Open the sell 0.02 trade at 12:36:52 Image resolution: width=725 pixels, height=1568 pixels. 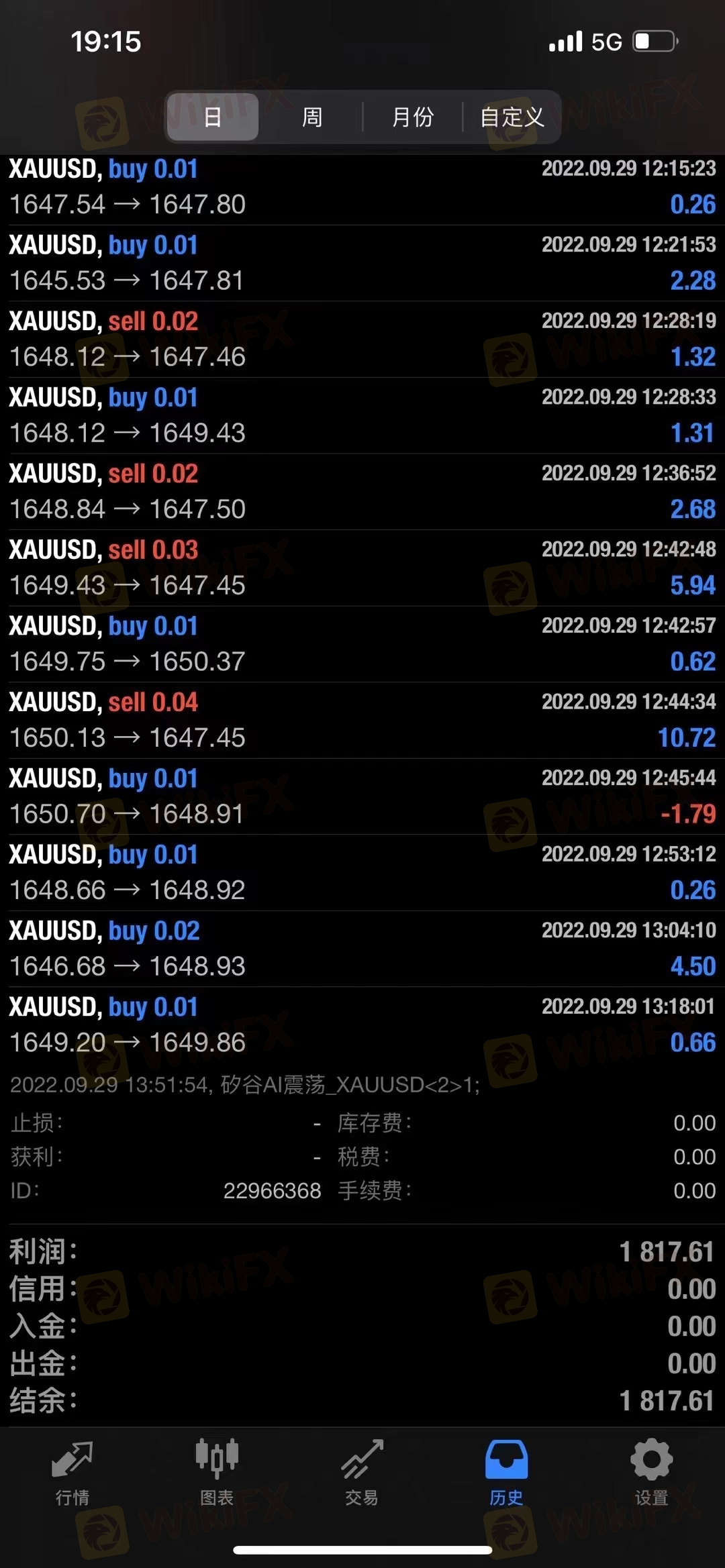[x=362, y=492]
